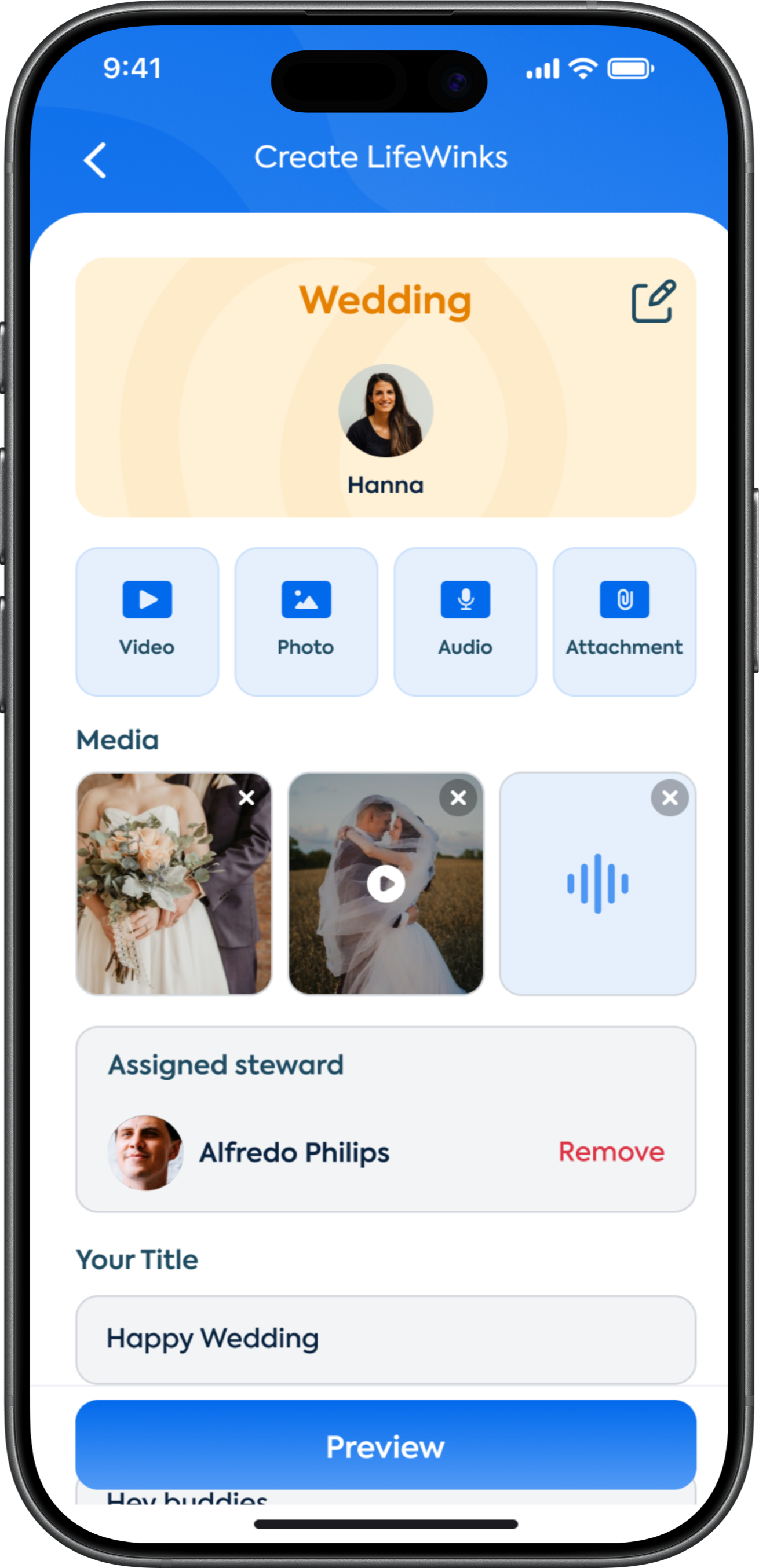This screenshot has height=1568, width=759.
Task: Delete the couple video from media
Action: coord(458,797)
